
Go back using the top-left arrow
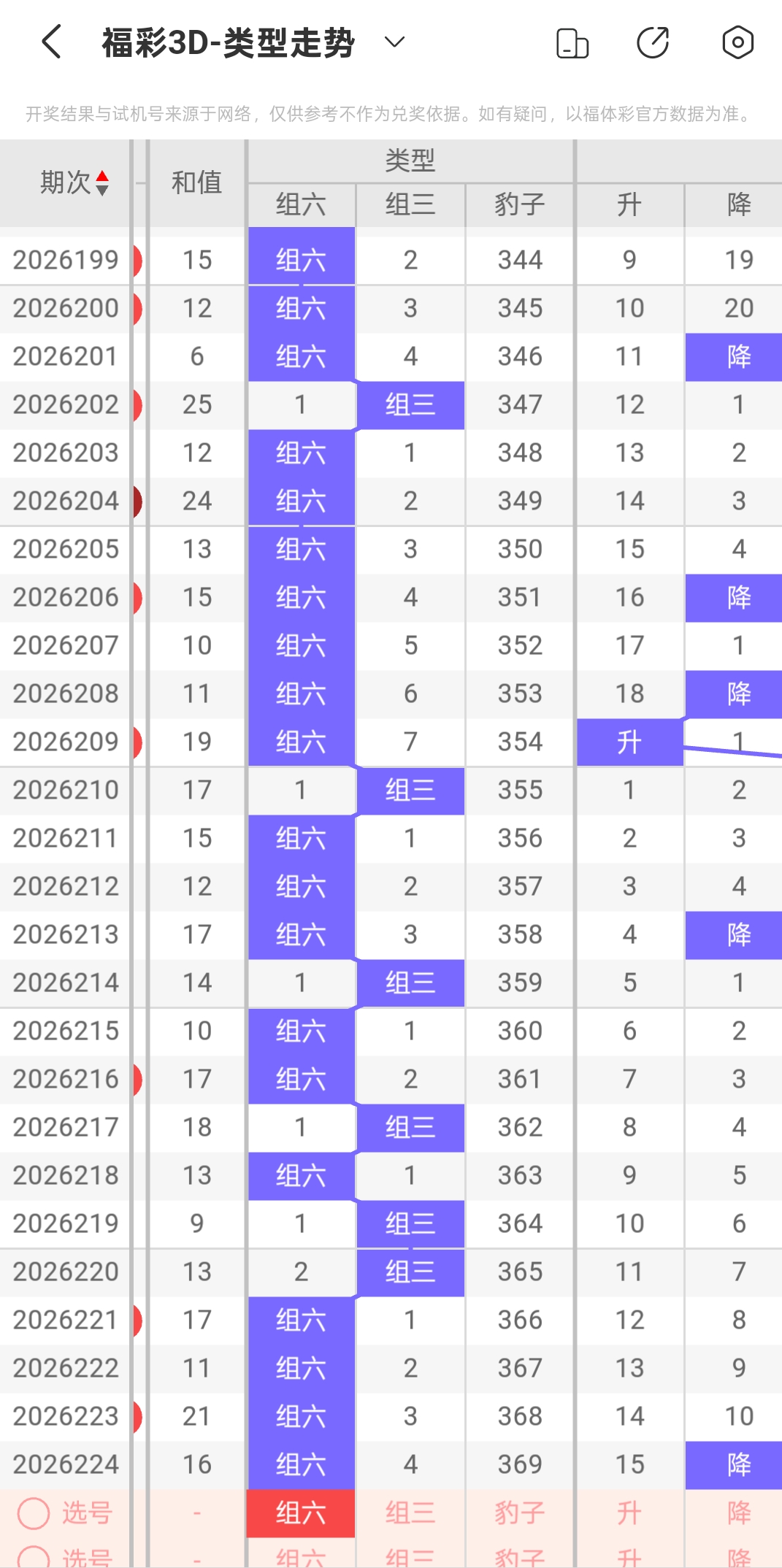[51, 42]
